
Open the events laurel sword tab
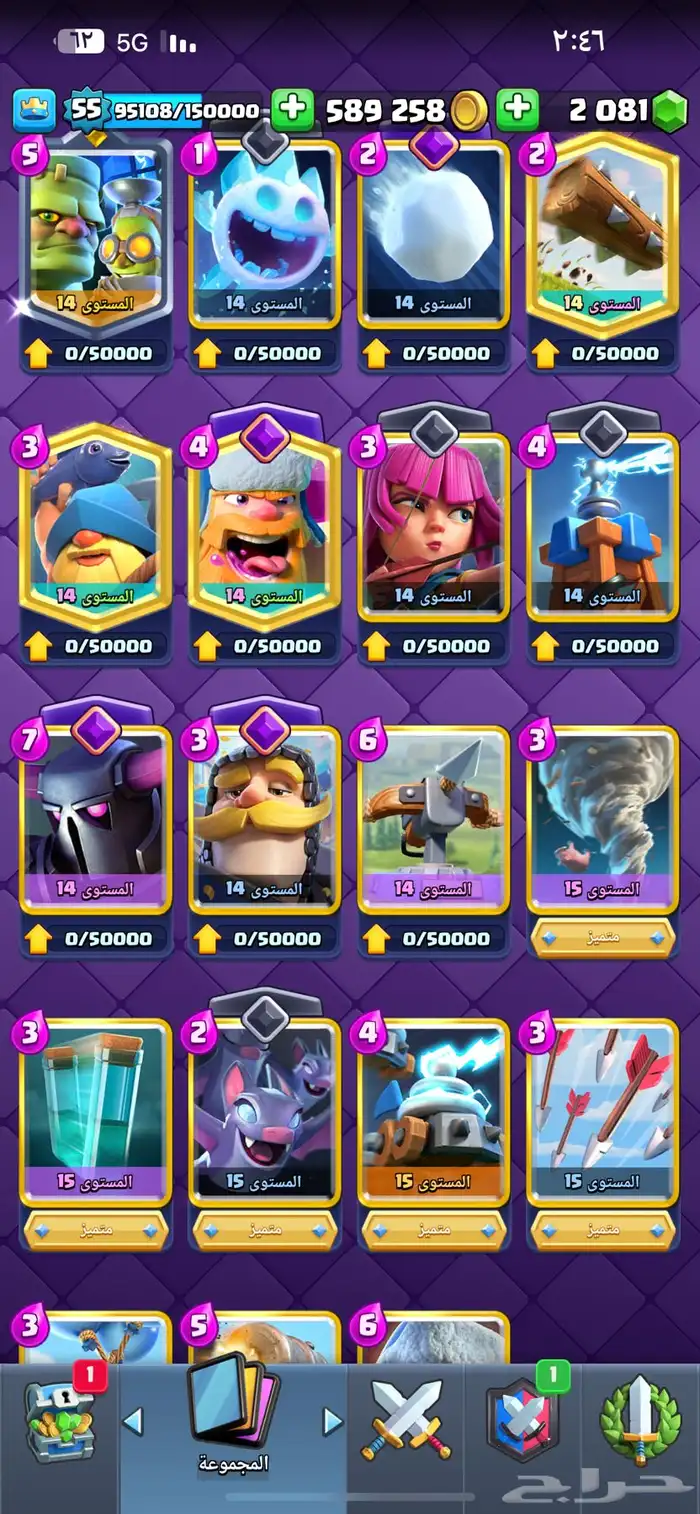(640, 1420)
